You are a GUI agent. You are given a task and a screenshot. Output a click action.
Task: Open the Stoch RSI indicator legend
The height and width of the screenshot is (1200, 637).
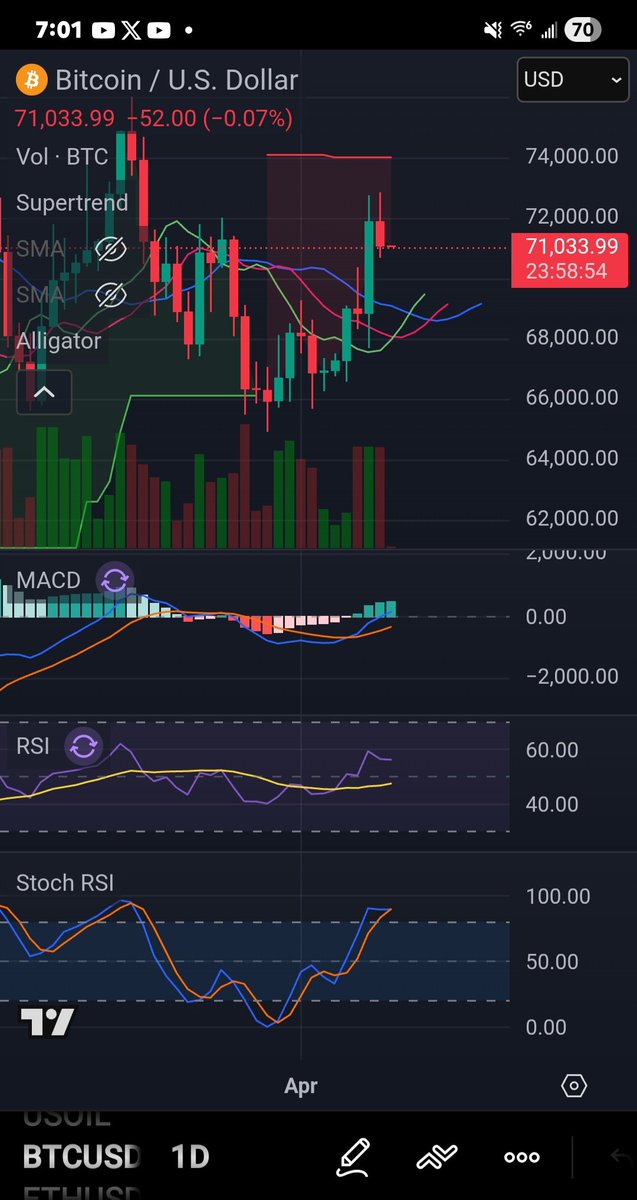[x=65, y=883]
